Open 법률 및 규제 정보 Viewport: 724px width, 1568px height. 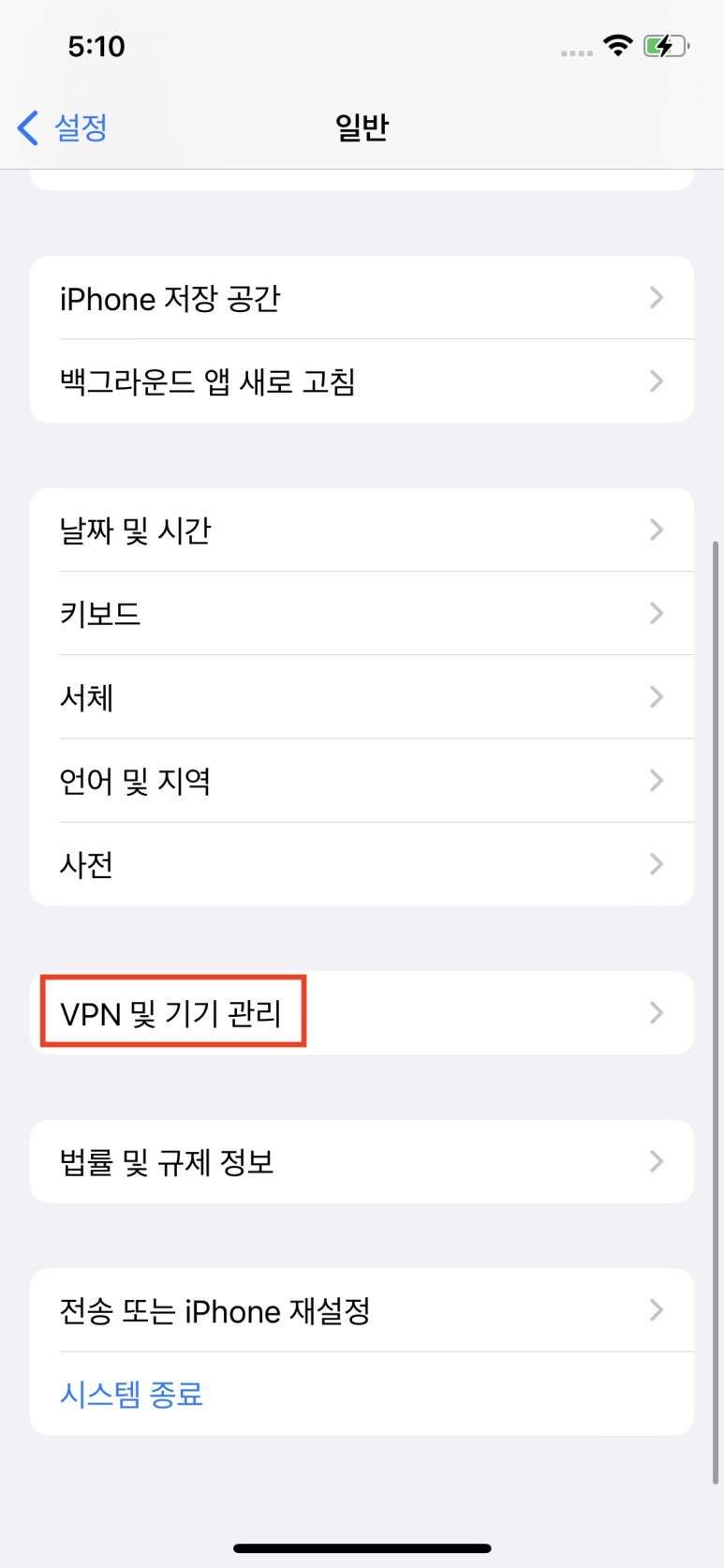point(361,1162)
